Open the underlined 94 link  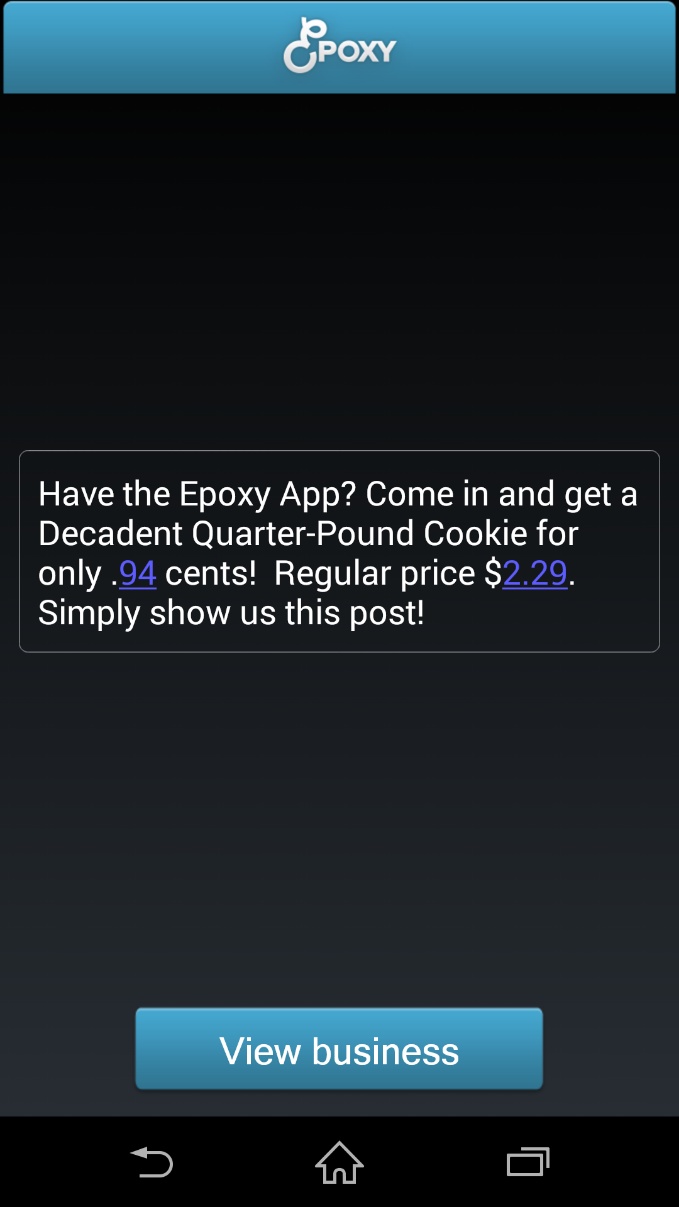138,574
